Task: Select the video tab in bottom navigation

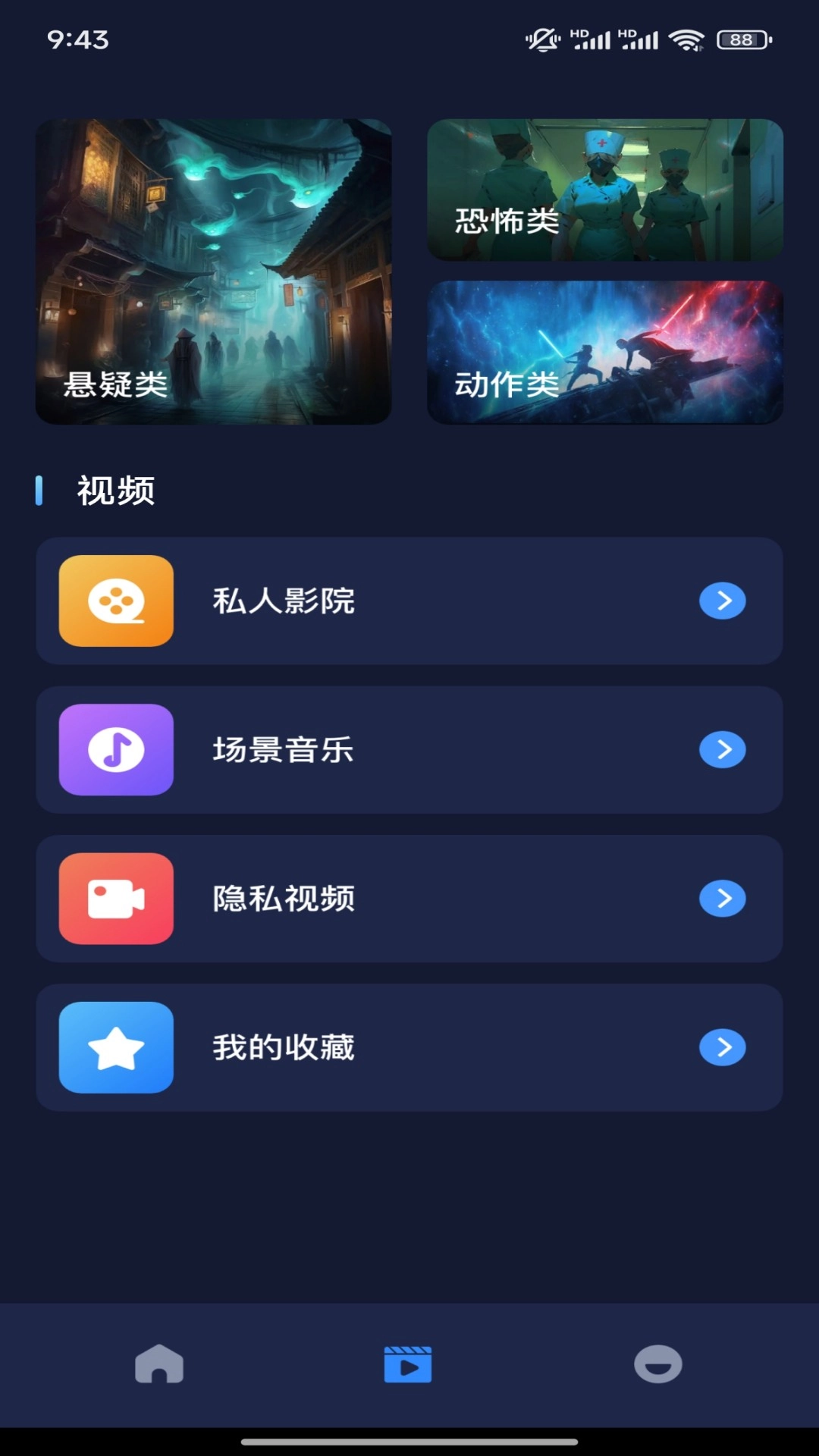Action: tap(409, 1363)
